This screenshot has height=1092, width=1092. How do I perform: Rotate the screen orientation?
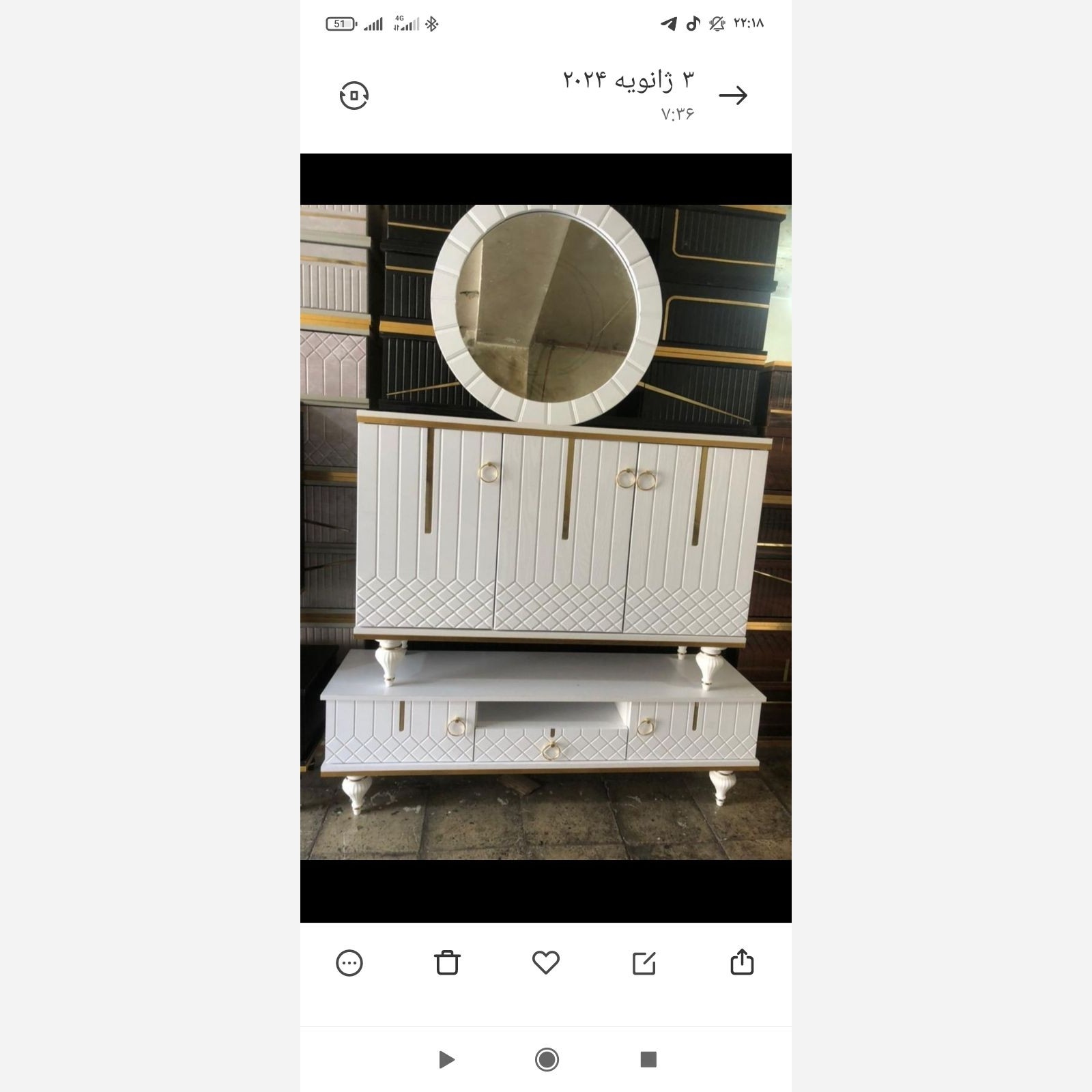(x=354, y=95)
